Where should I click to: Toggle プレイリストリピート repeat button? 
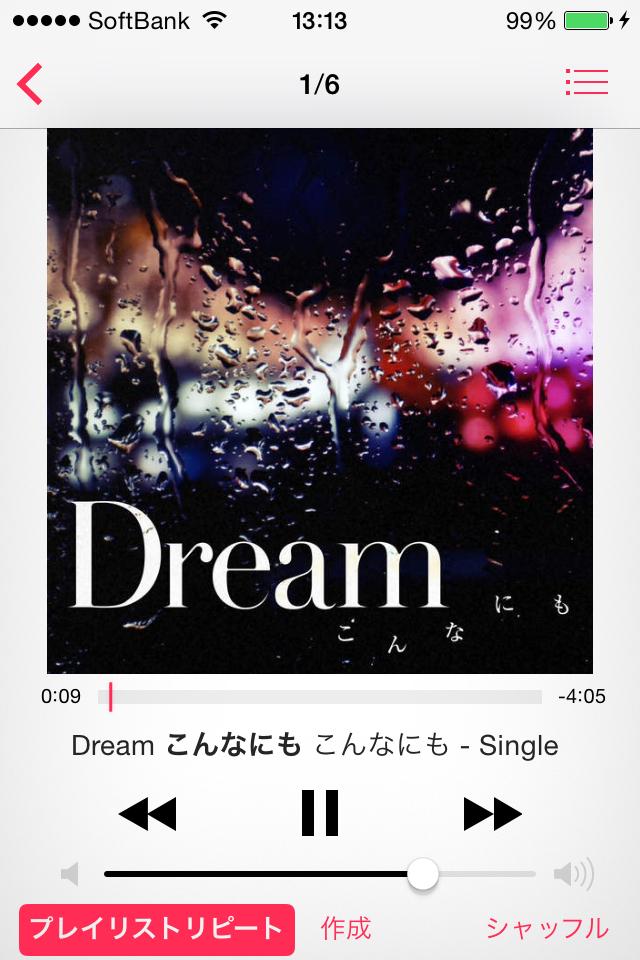[157, 929]
